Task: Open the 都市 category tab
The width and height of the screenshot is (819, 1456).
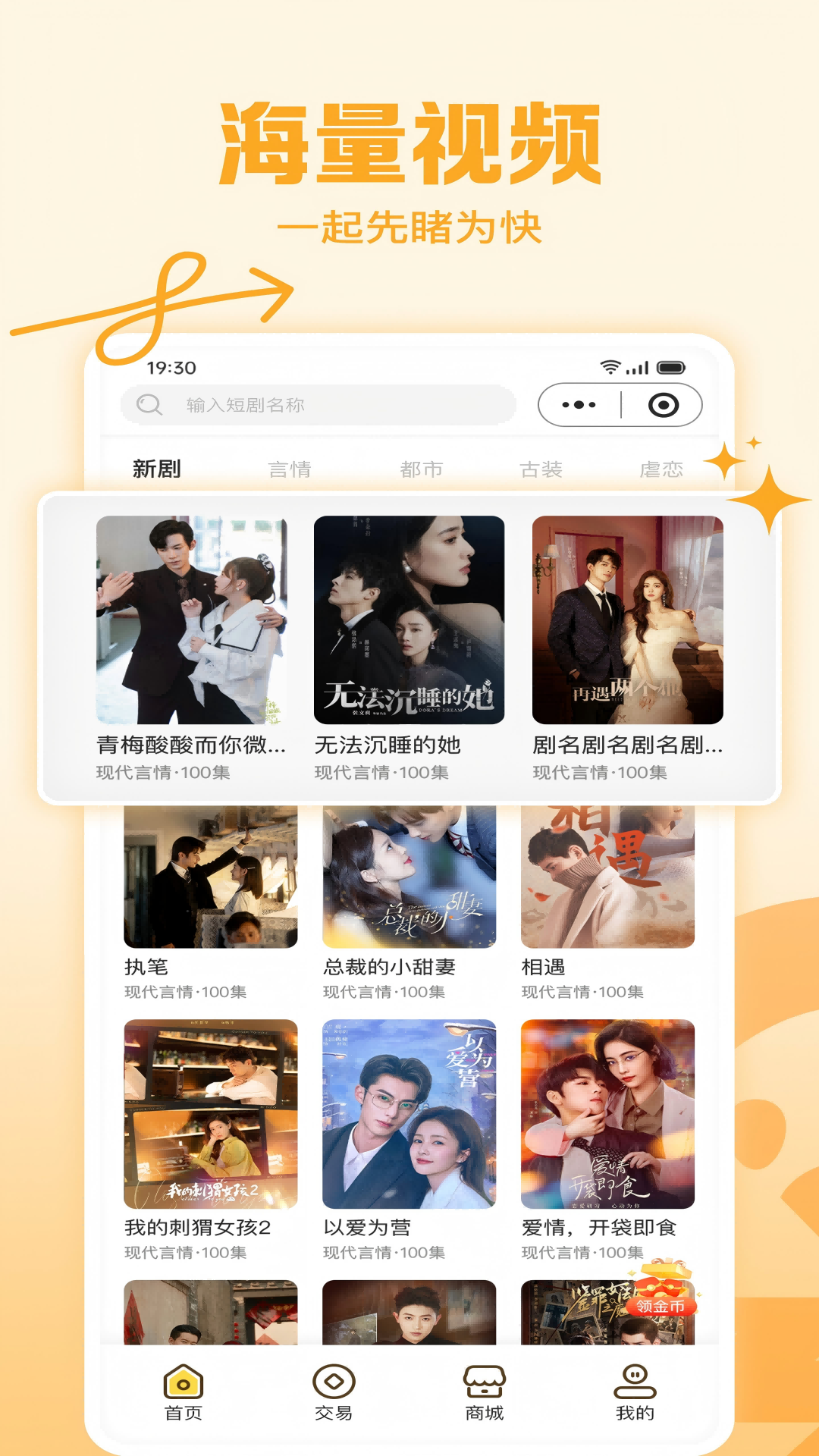Action: 421,468
